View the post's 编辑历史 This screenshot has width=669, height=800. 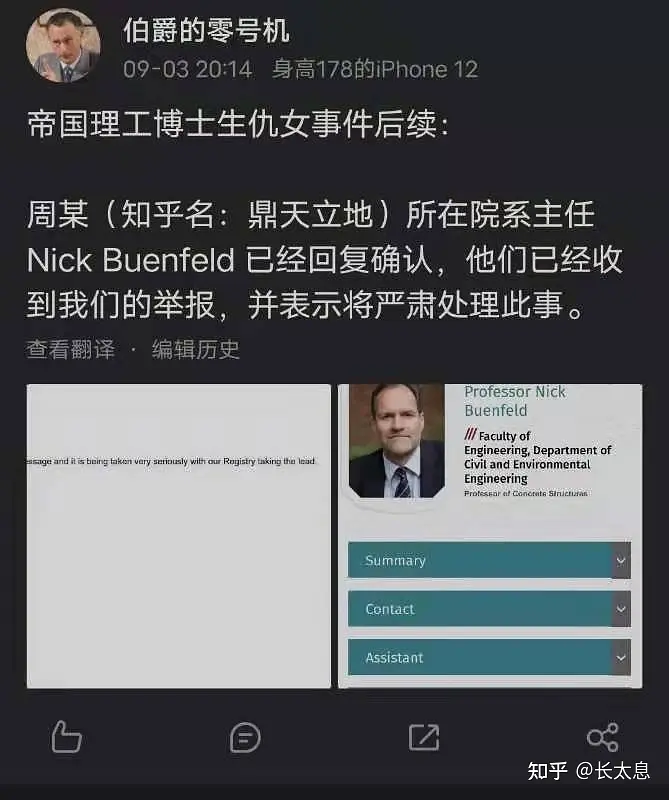pos(196,349)
